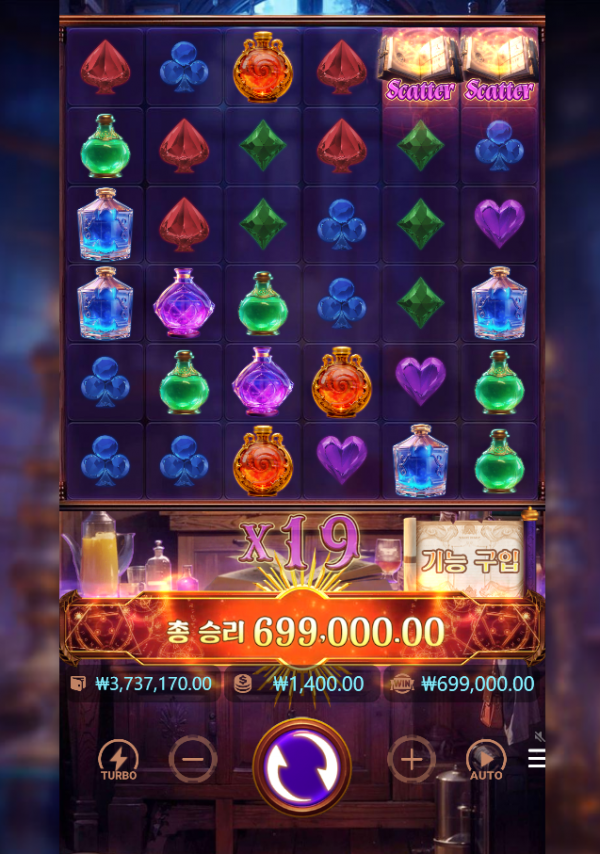Tap the purple spin button

[302, 767]
